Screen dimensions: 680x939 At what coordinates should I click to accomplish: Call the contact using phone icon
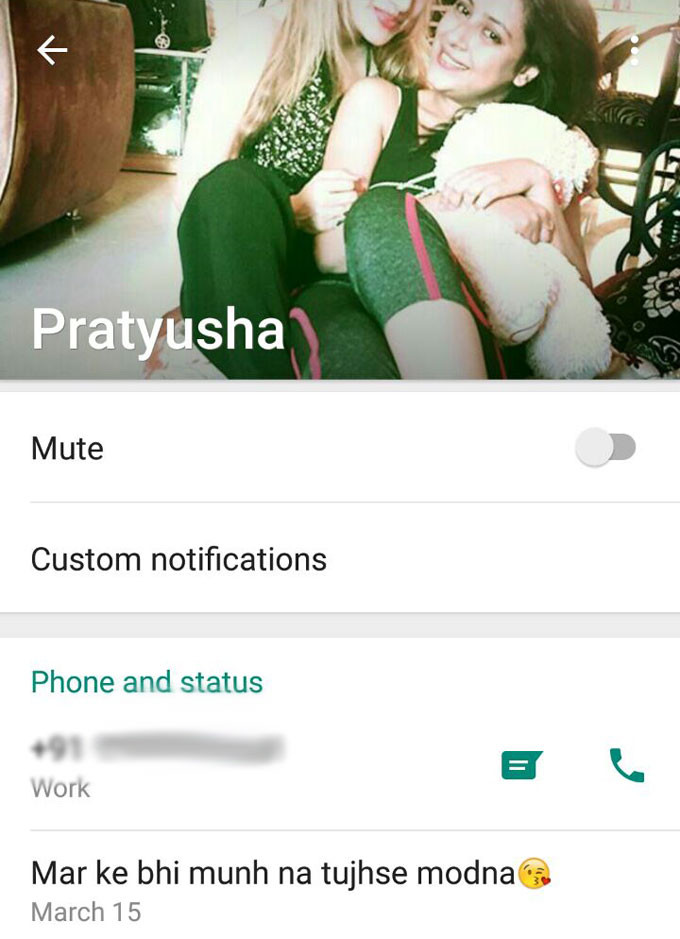click(627, 766)
